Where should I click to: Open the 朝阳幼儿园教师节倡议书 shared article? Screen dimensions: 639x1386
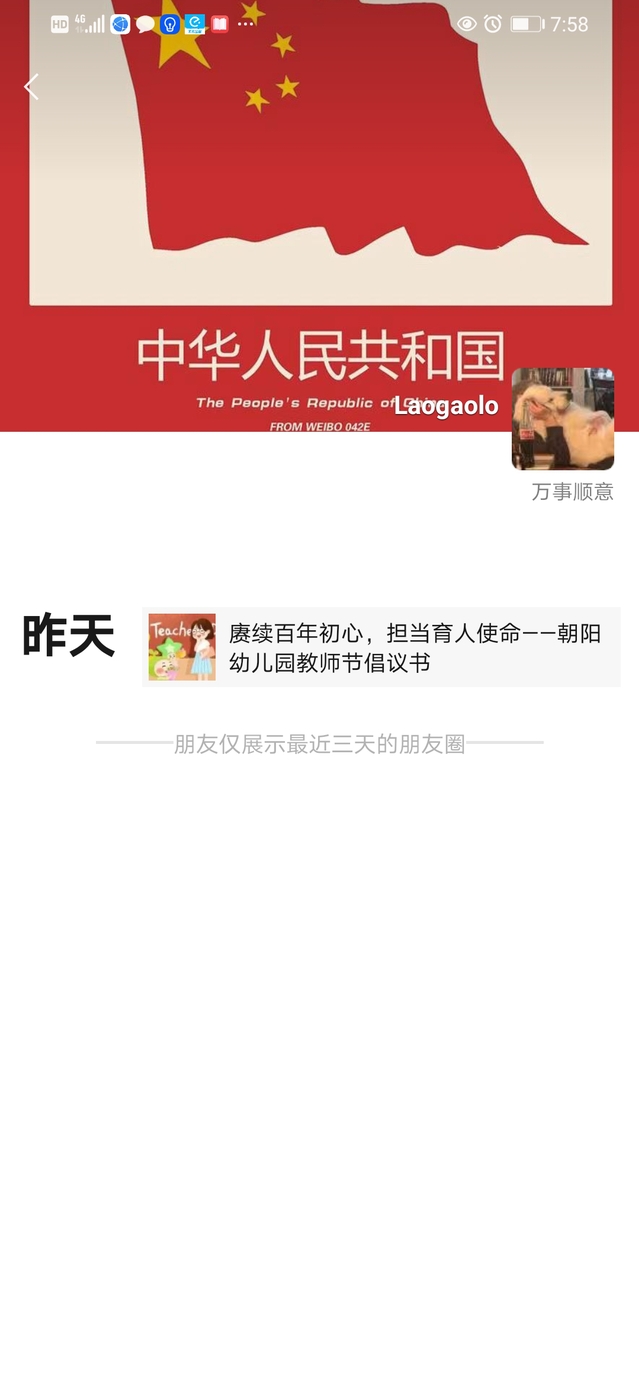click(x=381, y=647)
